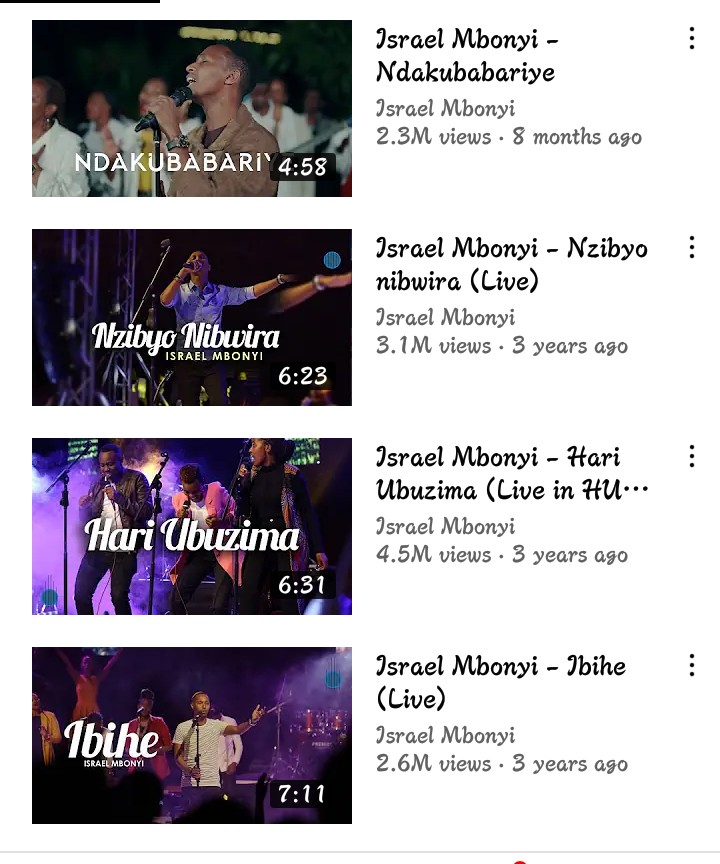The height and width of the screenshot is (864, 720).
Task: Play the Nzibyo Nibwira live video thumbnail
Action: click(x=192, y=317)
